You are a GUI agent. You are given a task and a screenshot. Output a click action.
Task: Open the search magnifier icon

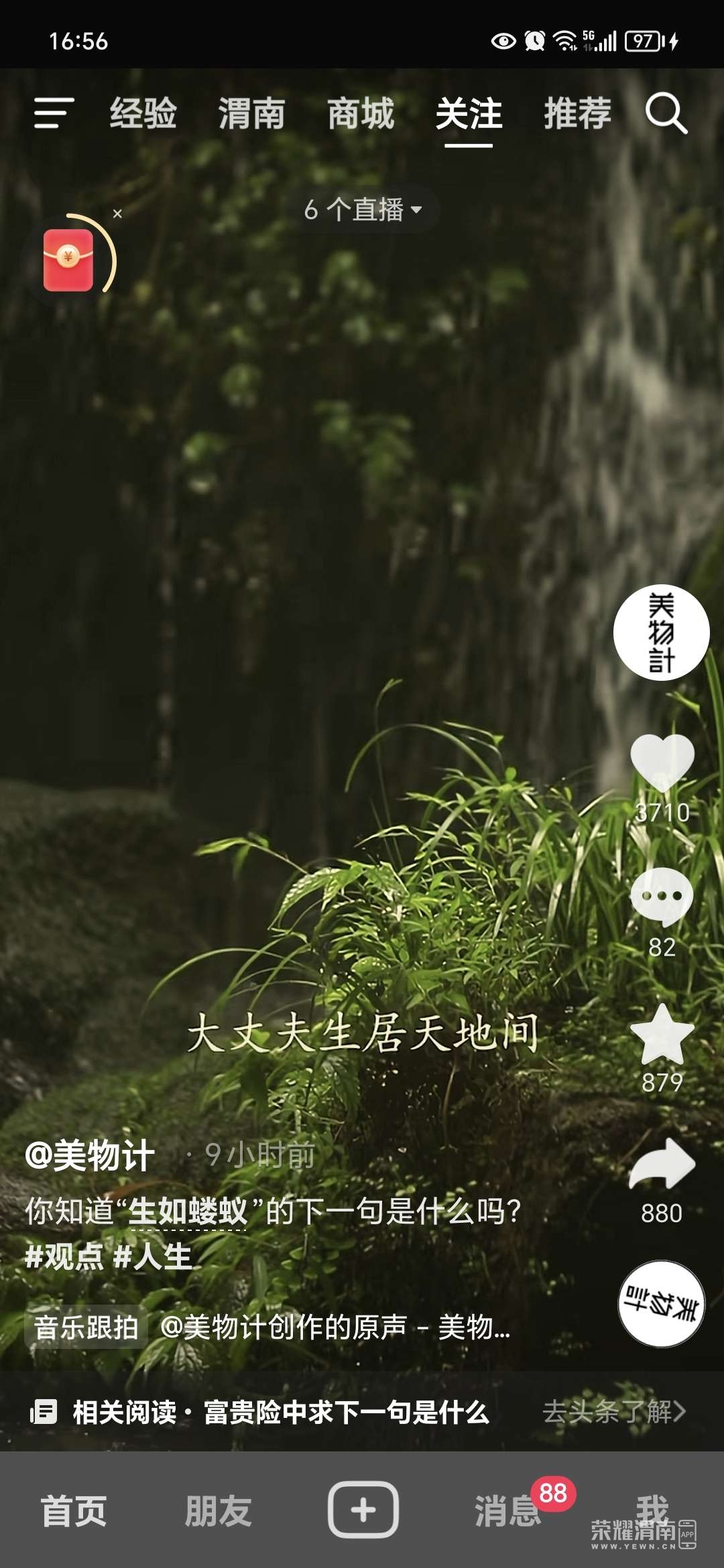(x=666, y=113)
